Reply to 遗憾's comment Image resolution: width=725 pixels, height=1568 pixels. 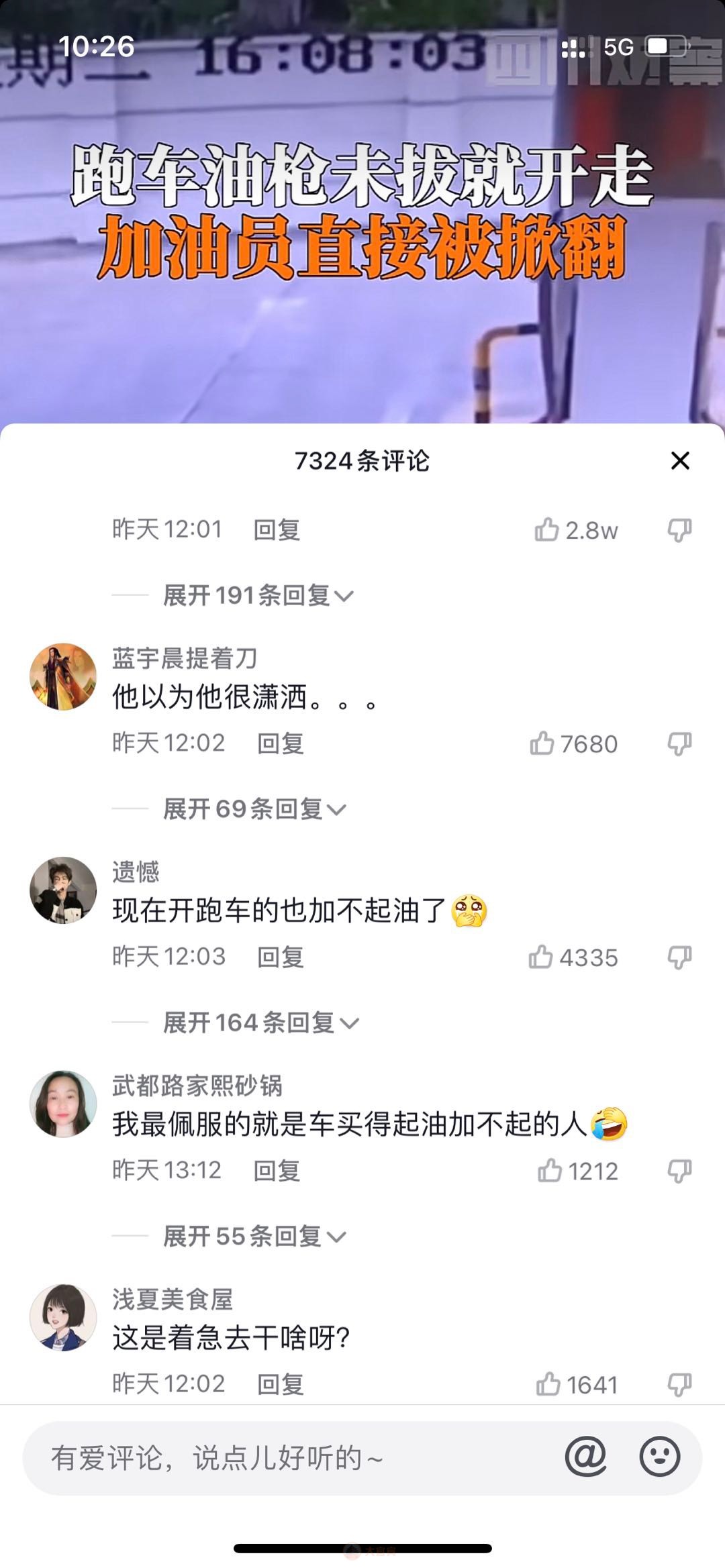click(280, 957)
